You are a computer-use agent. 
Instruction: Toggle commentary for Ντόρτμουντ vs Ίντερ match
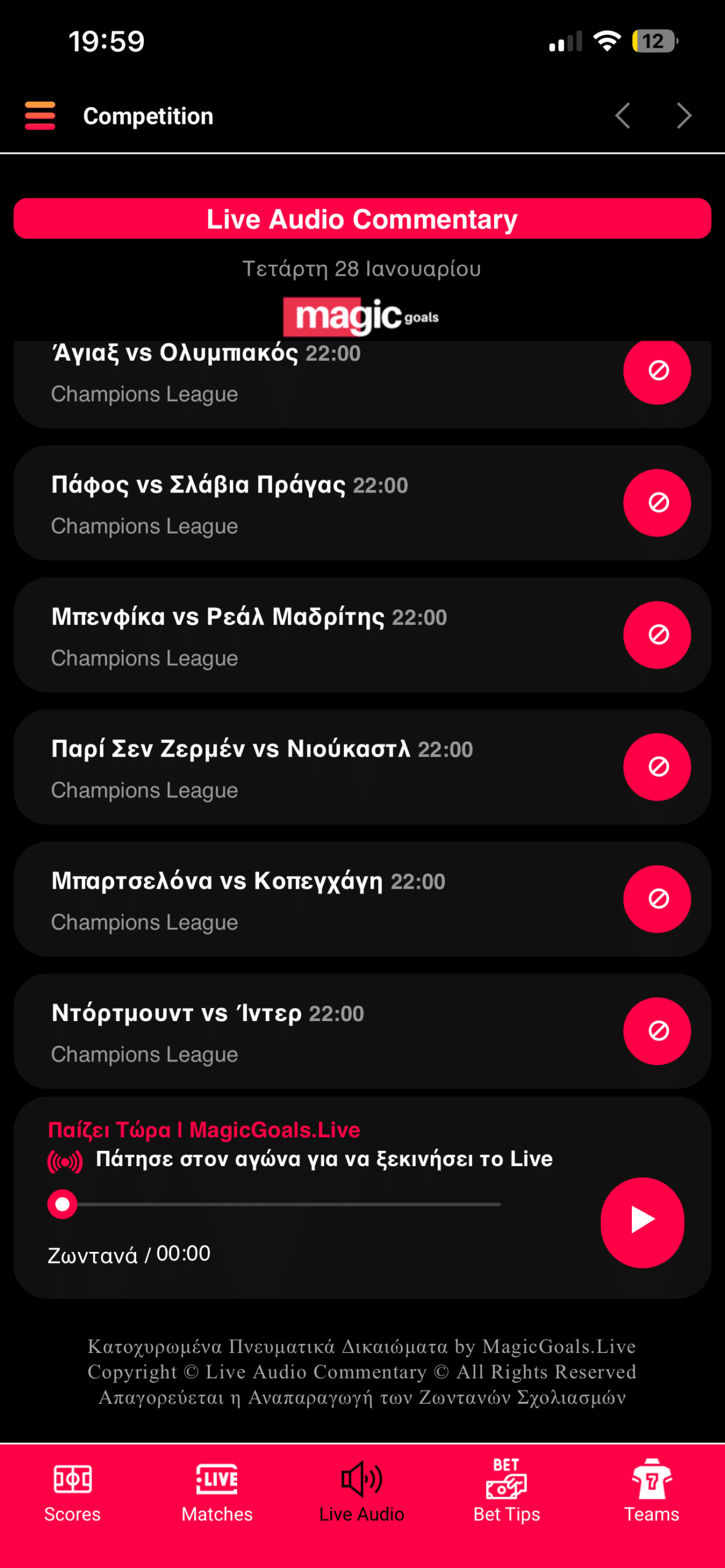pos(656,1030)
